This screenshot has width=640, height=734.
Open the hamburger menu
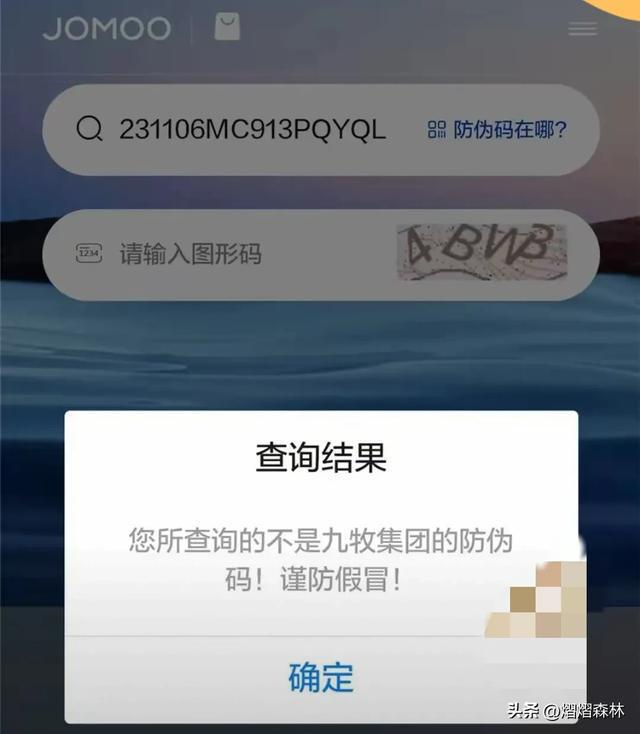[582, 29]
